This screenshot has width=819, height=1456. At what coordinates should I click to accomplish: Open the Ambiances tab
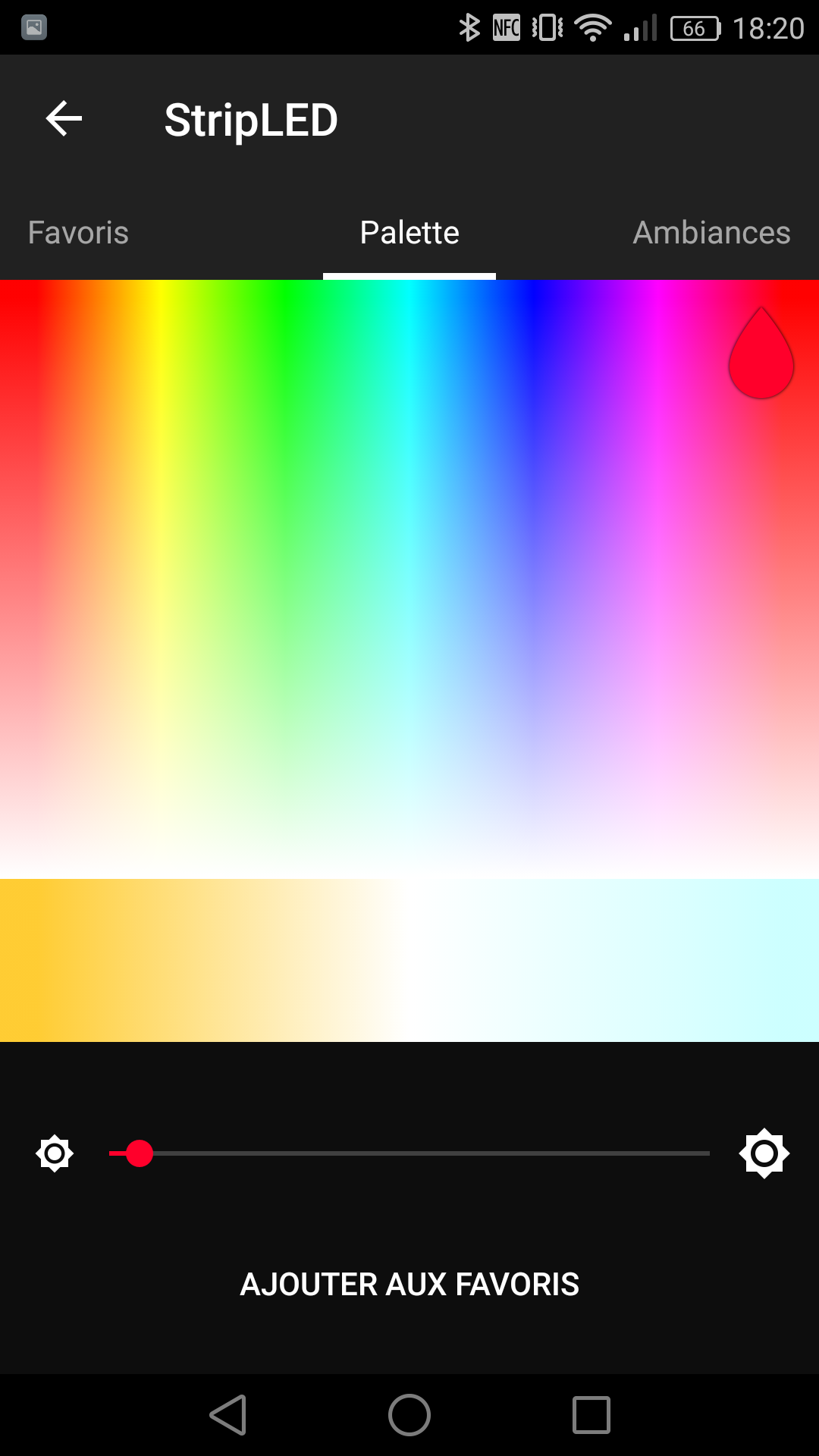pyautogui.click(x=711, y=233)
